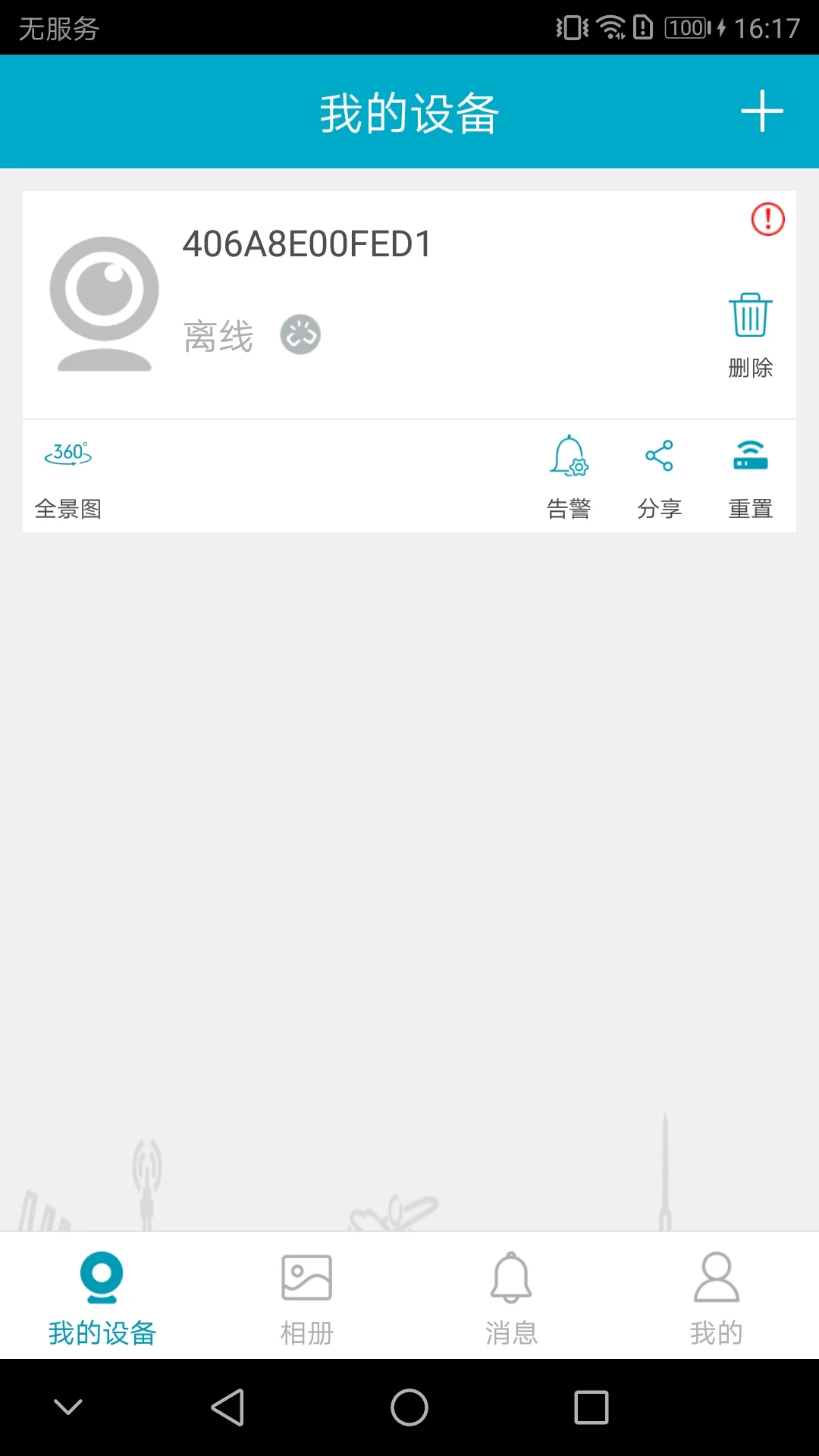Tap the share device icon

[x=660, y=455]
